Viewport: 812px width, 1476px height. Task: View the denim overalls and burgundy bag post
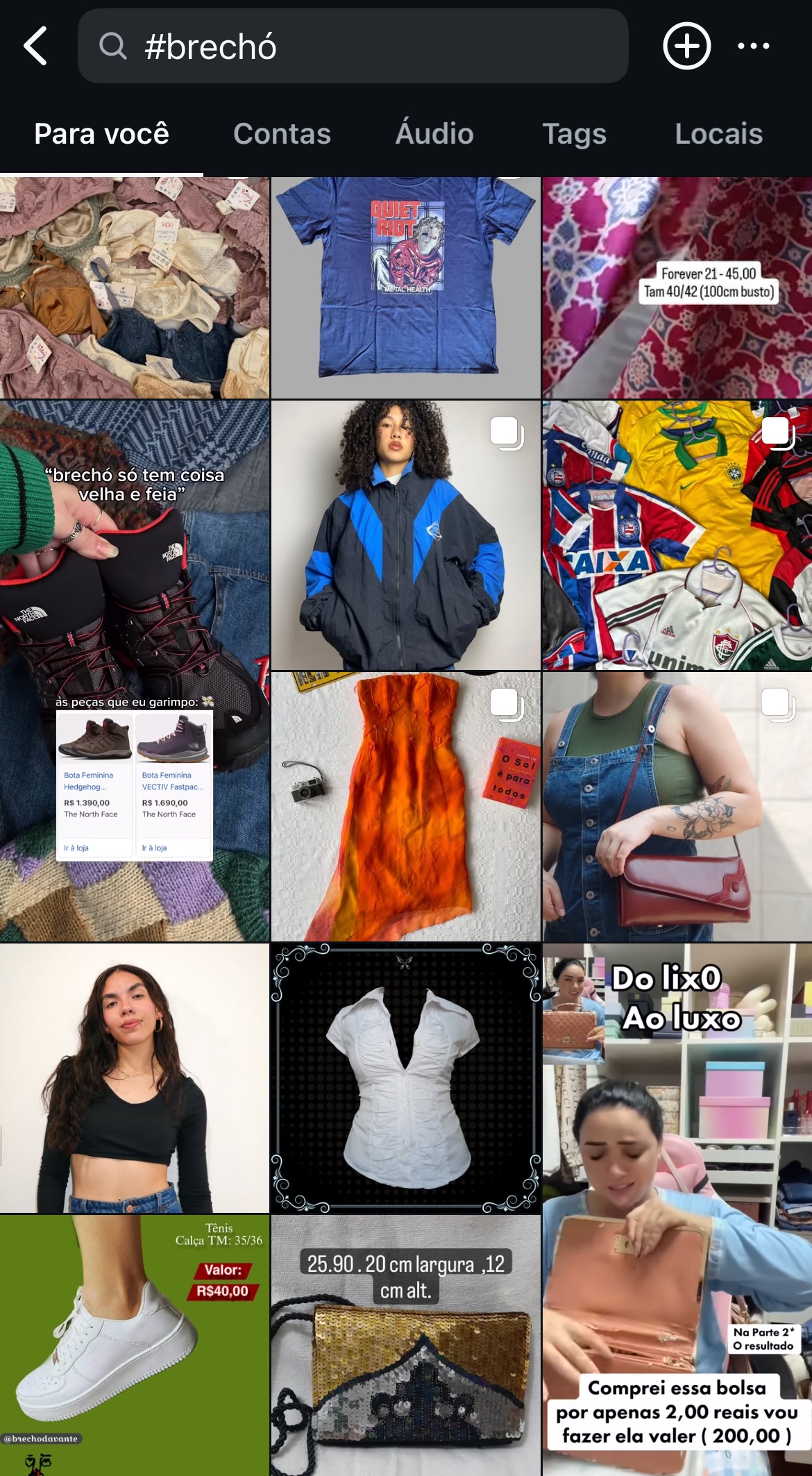point(677,806)
